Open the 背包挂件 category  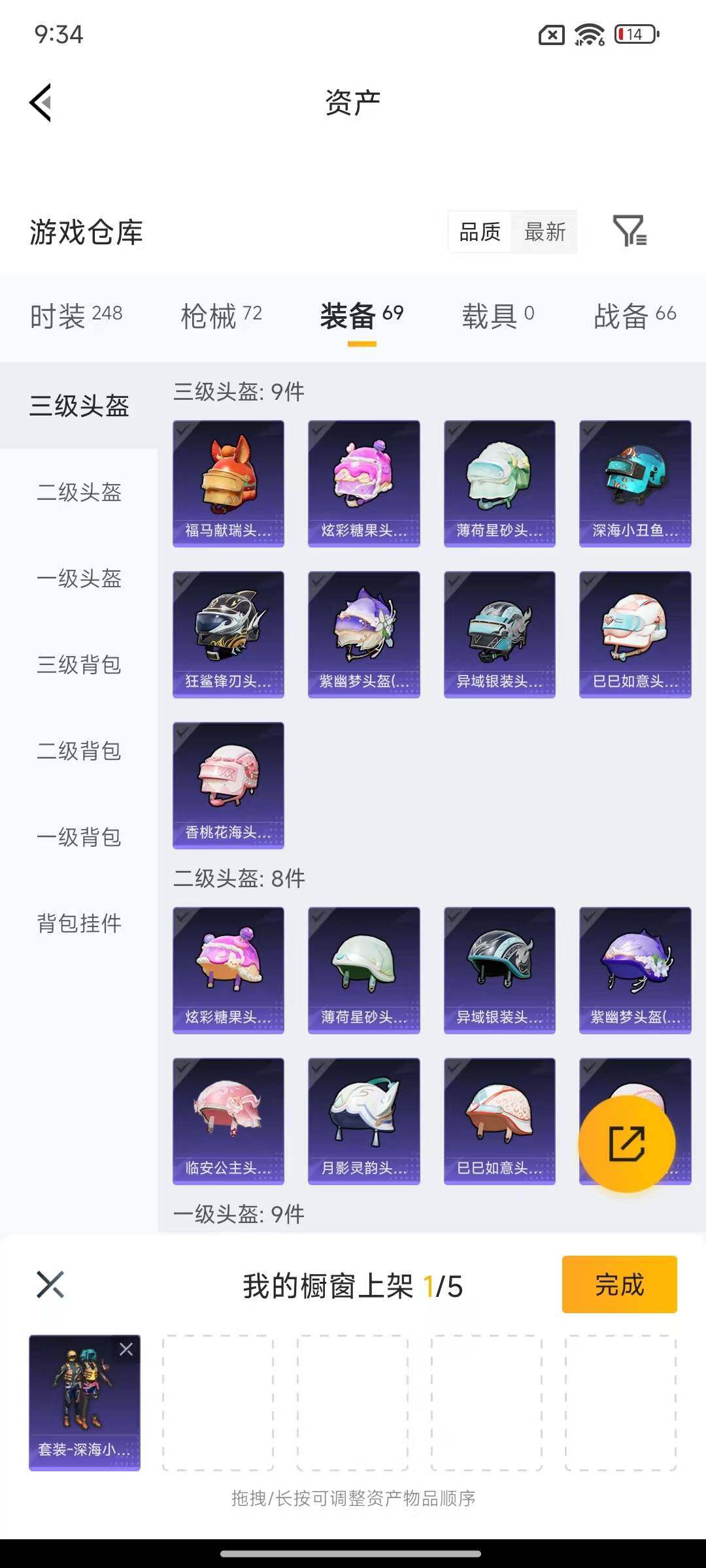tap(79, 923)
